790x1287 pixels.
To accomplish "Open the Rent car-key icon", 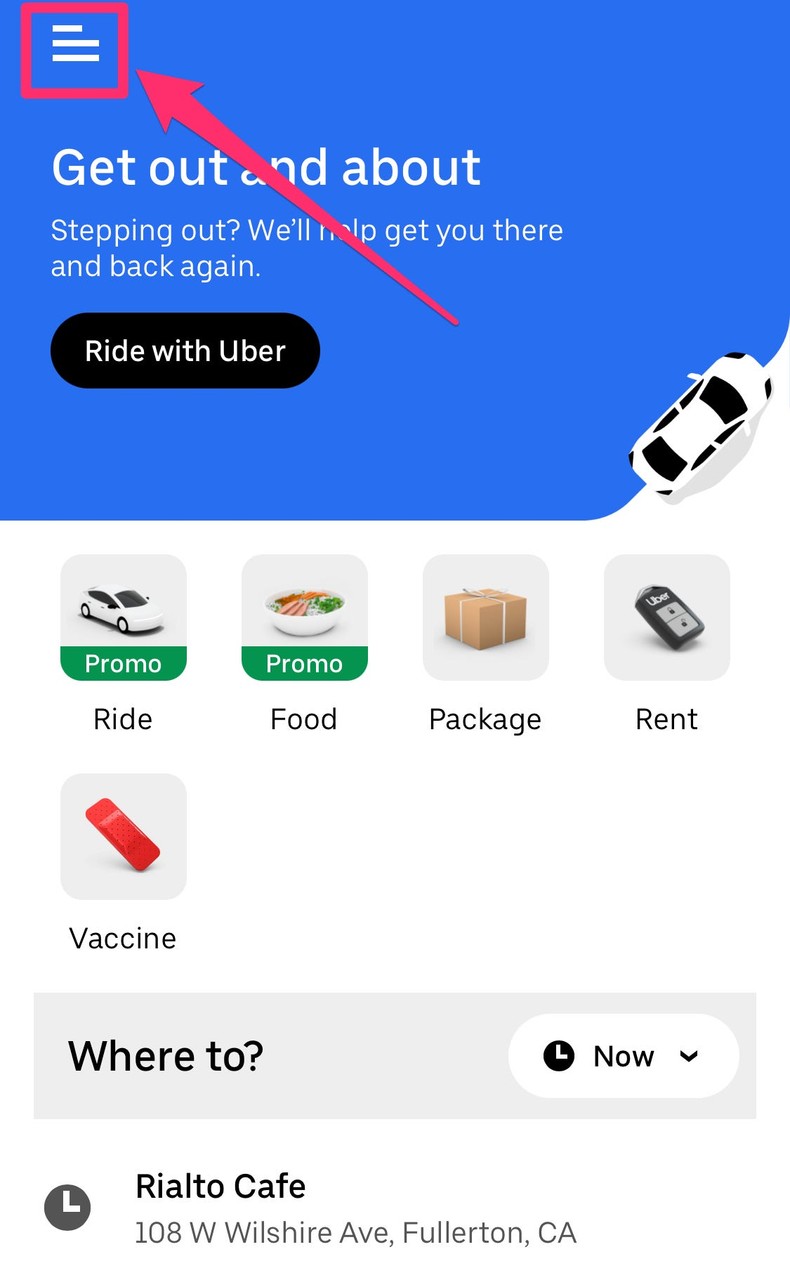I will [x=666, y=617].
